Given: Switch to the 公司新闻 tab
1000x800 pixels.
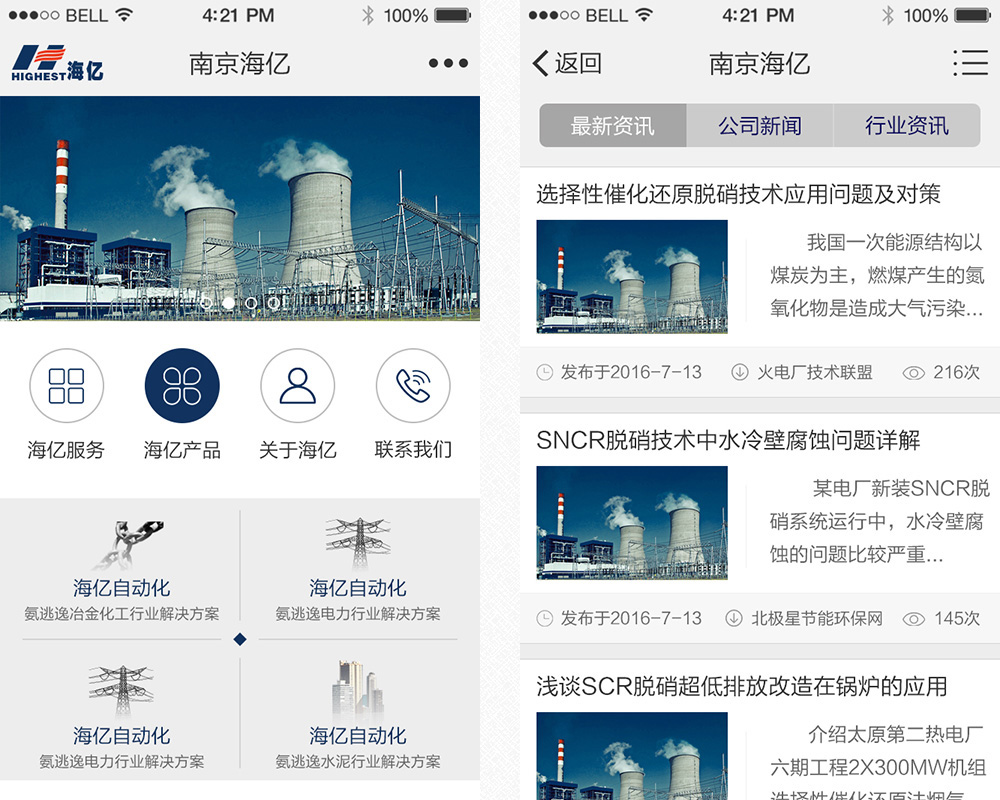Looking at the screenshot, I should [x=760, y=126].
